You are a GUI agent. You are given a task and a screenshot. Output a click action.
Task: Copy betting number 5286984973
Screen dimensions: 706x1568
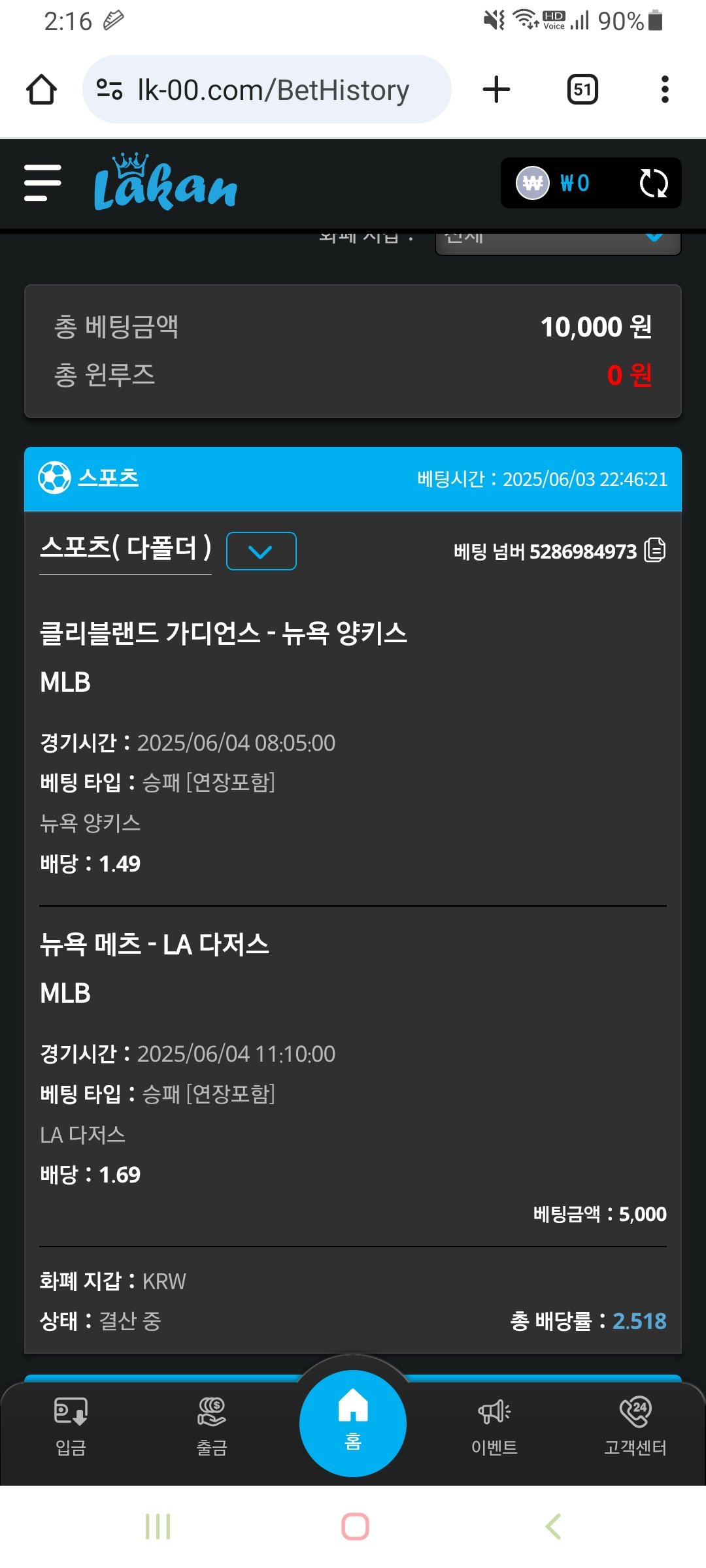(x=654, y=551)
